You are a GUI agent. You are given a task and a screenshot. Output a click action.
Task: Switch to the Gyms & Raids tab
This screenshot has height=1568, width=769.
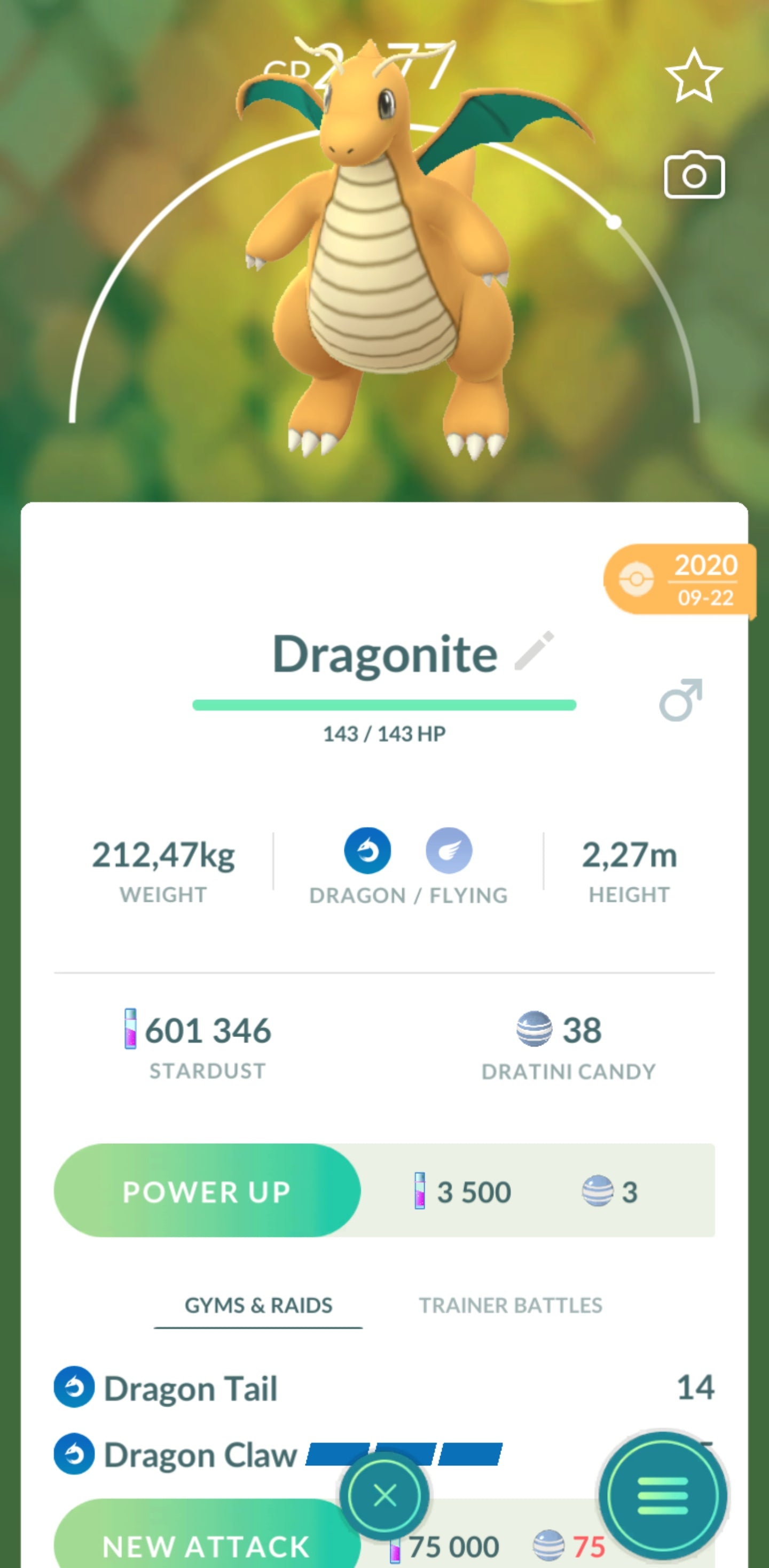tap(258, 1306)
